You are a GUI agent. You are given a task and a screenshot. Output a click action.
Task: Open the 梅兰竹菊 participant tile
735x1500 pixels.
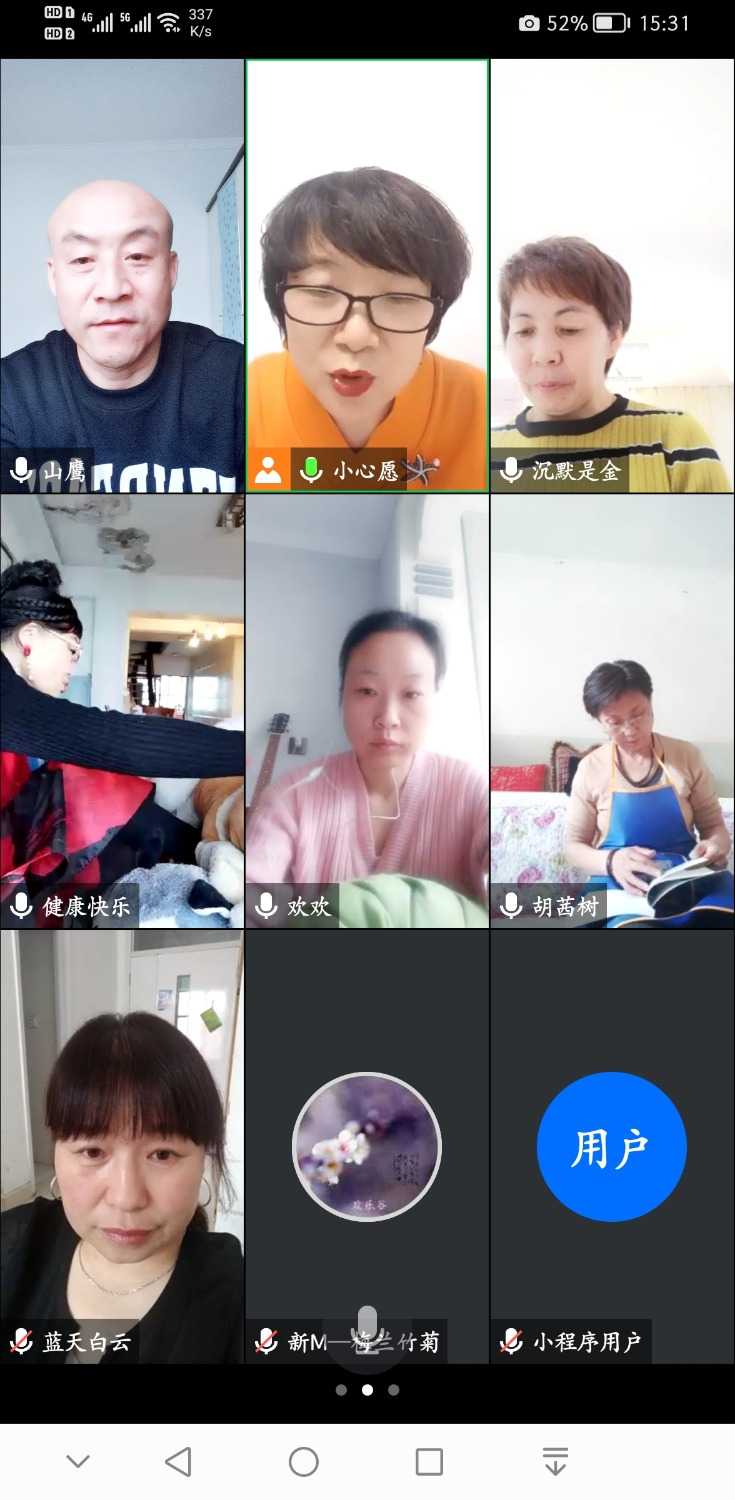pyautogui.click(x=367, y=1145)
